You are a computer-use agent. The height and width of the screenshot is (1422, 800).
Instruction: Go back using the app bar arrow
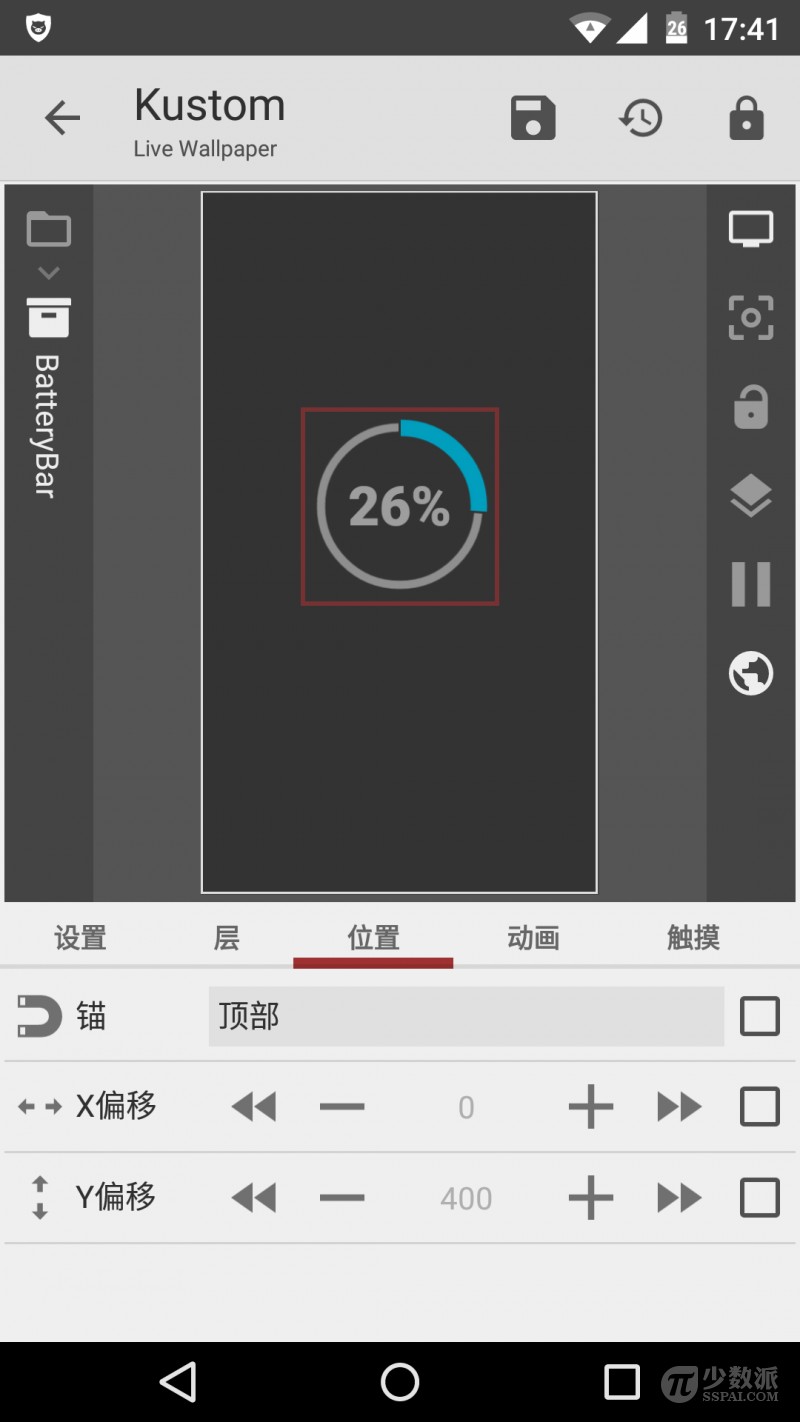coord(62,119)
